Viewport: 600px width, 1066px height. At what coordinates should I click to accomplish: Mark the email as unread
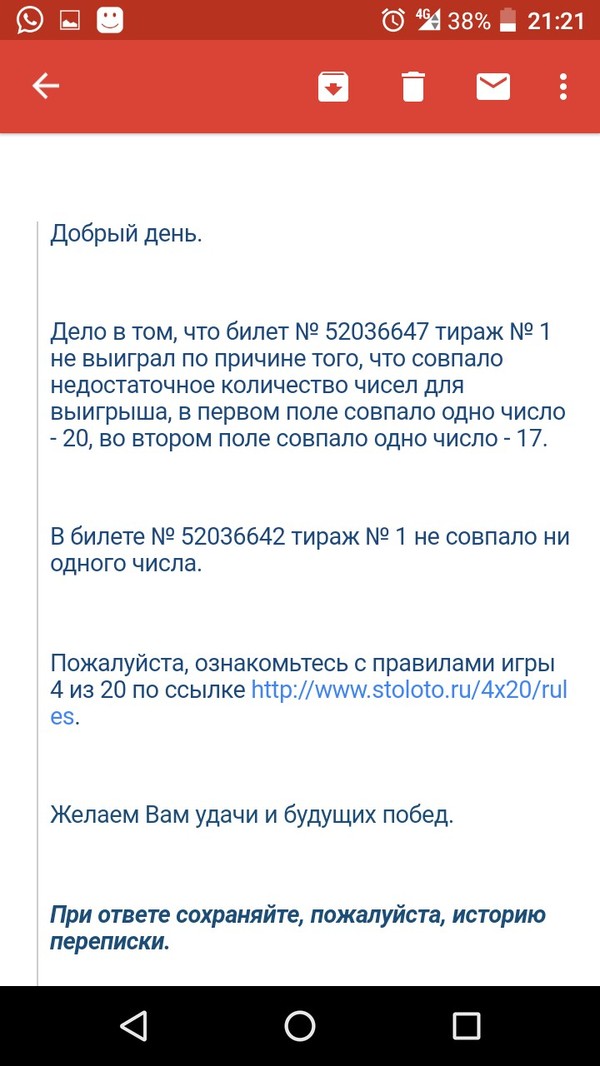point(493,87)
